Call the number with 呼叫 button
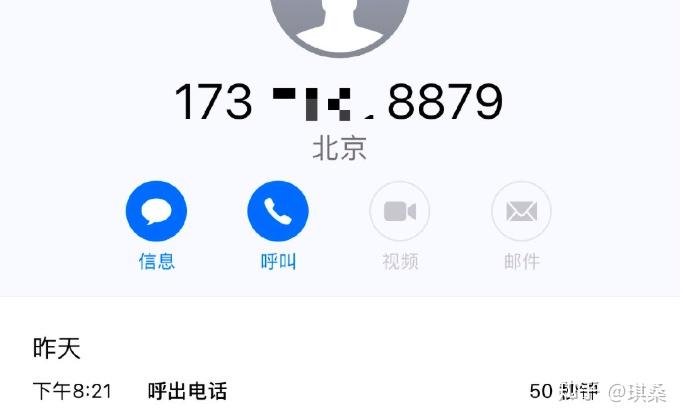Image resolution: width=683 pixels, height=420 pixels. [x=278, y=212]
